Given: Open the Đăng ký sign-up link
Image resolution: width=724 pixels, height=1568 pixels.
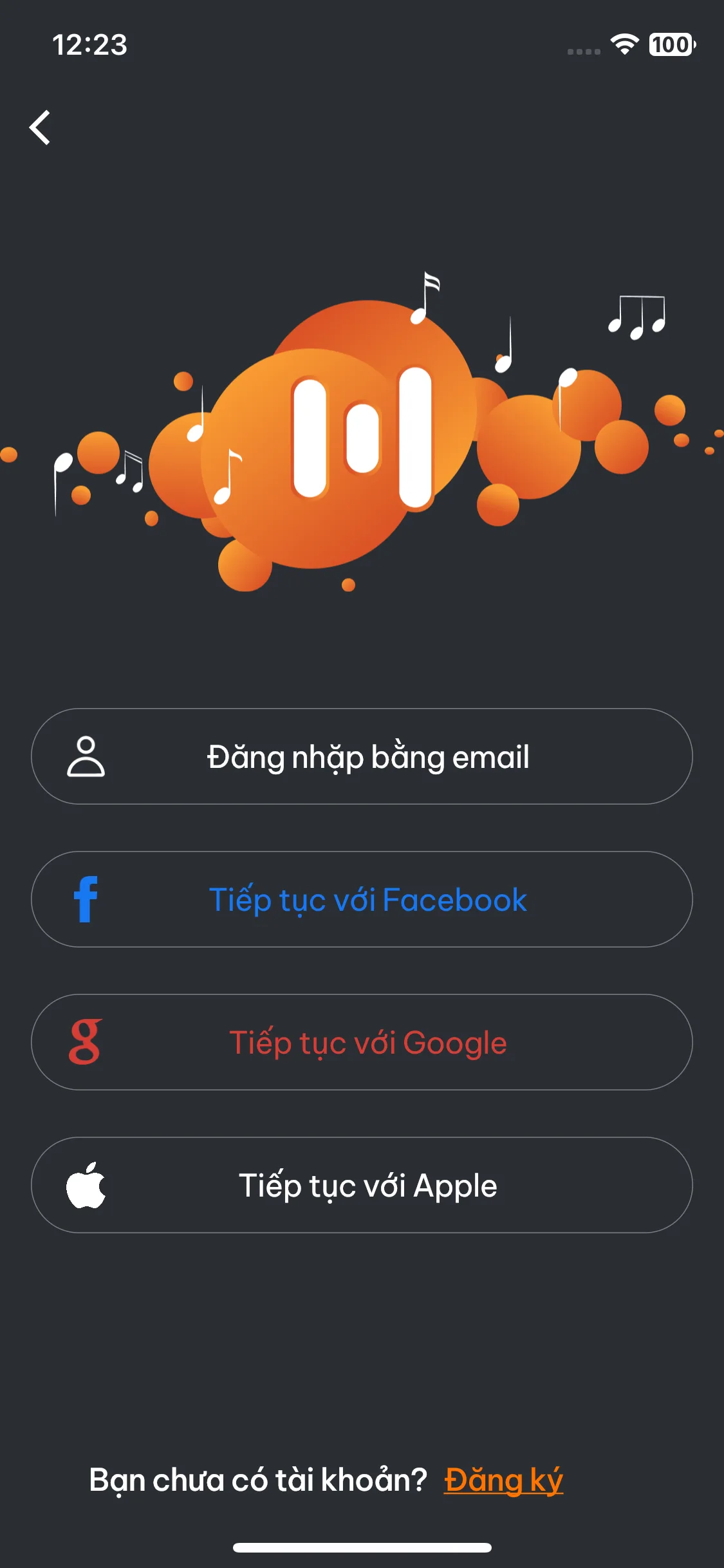Looking at the screenshot, I should [x=503, y=1480].
